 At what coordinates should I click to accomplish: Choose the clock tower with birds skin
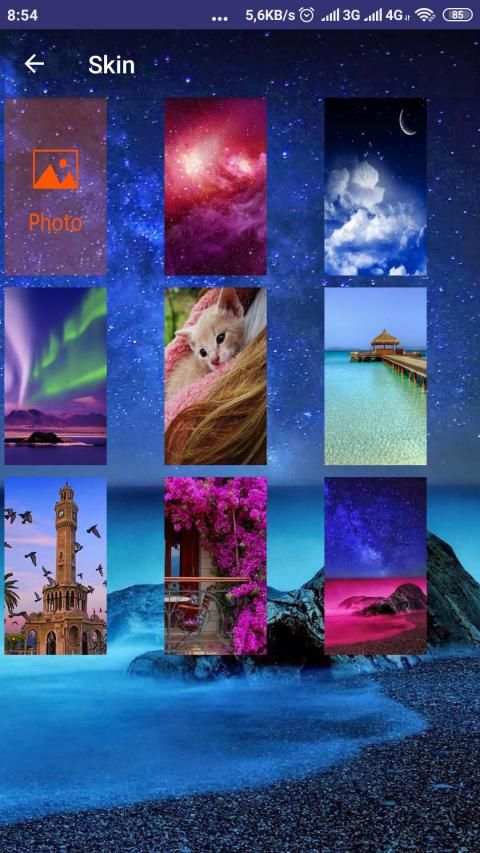(56, 566)
